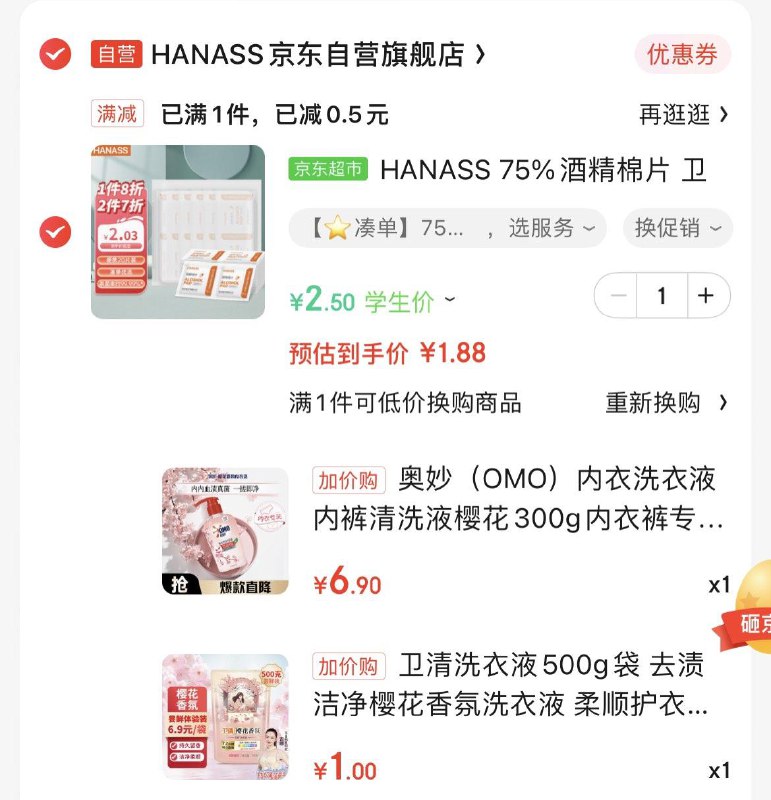Expand the 学生价 price details

point(408,300)
